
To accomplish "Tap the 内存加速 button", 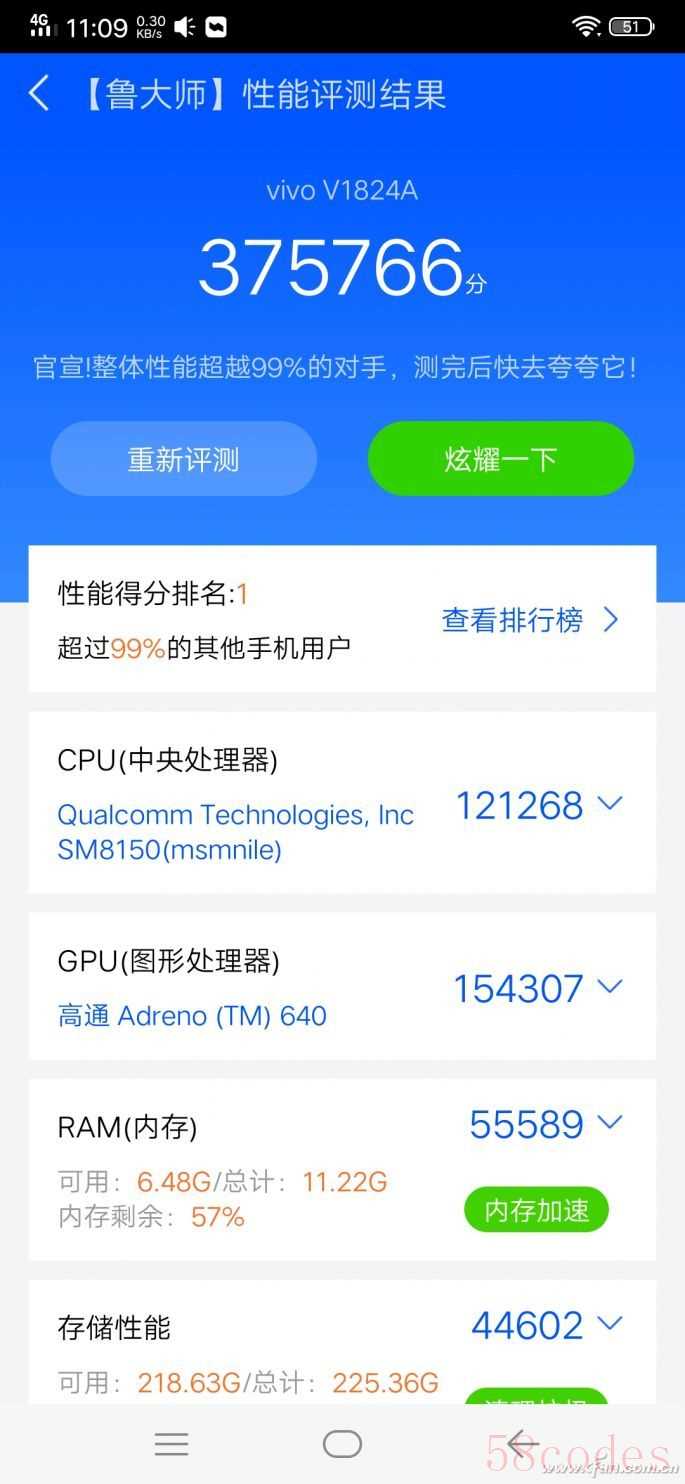I will (537, 1211).
